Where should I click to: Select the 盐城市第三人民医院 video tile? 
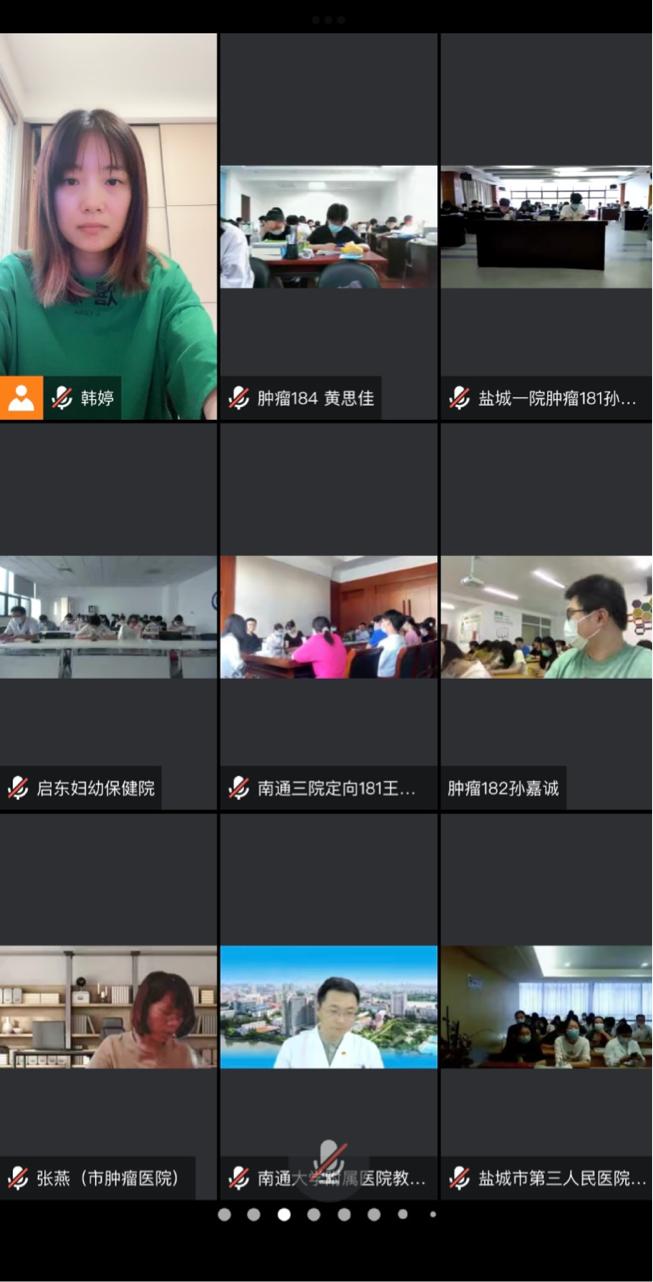point(546,1007)
